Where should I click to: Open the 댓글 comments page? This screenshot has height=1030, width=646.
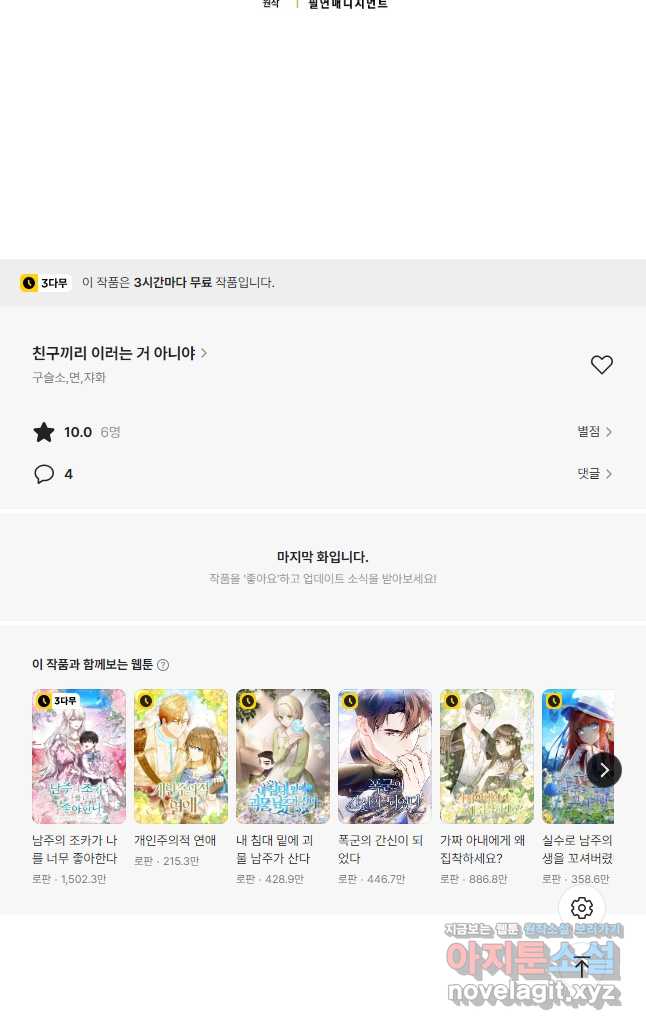click(594, 474)
